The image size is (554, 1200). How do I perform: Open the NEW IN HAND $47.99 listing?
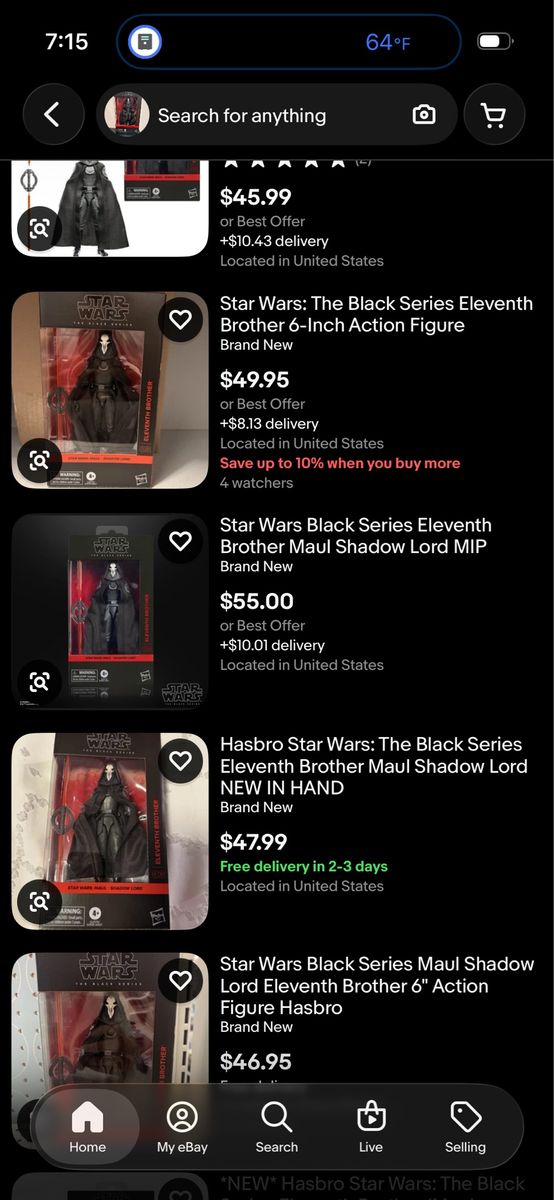click(373, 766)
